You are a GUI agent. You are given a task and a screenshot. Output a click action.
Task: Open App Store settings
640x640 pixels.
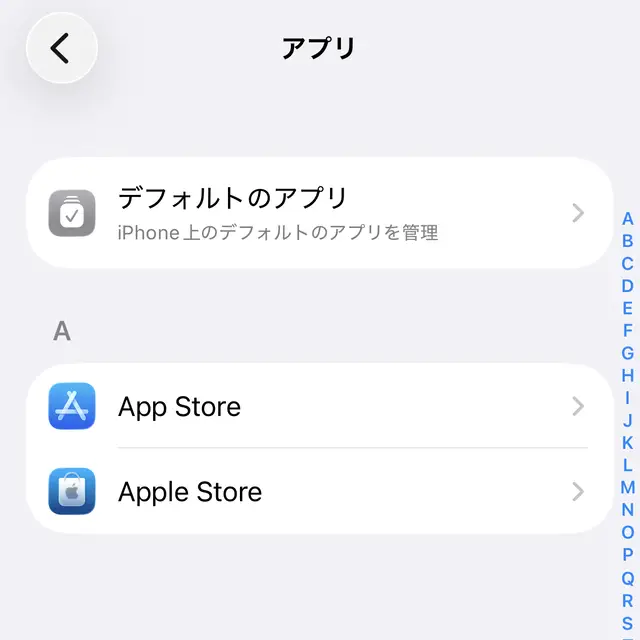tap(318, 407)
